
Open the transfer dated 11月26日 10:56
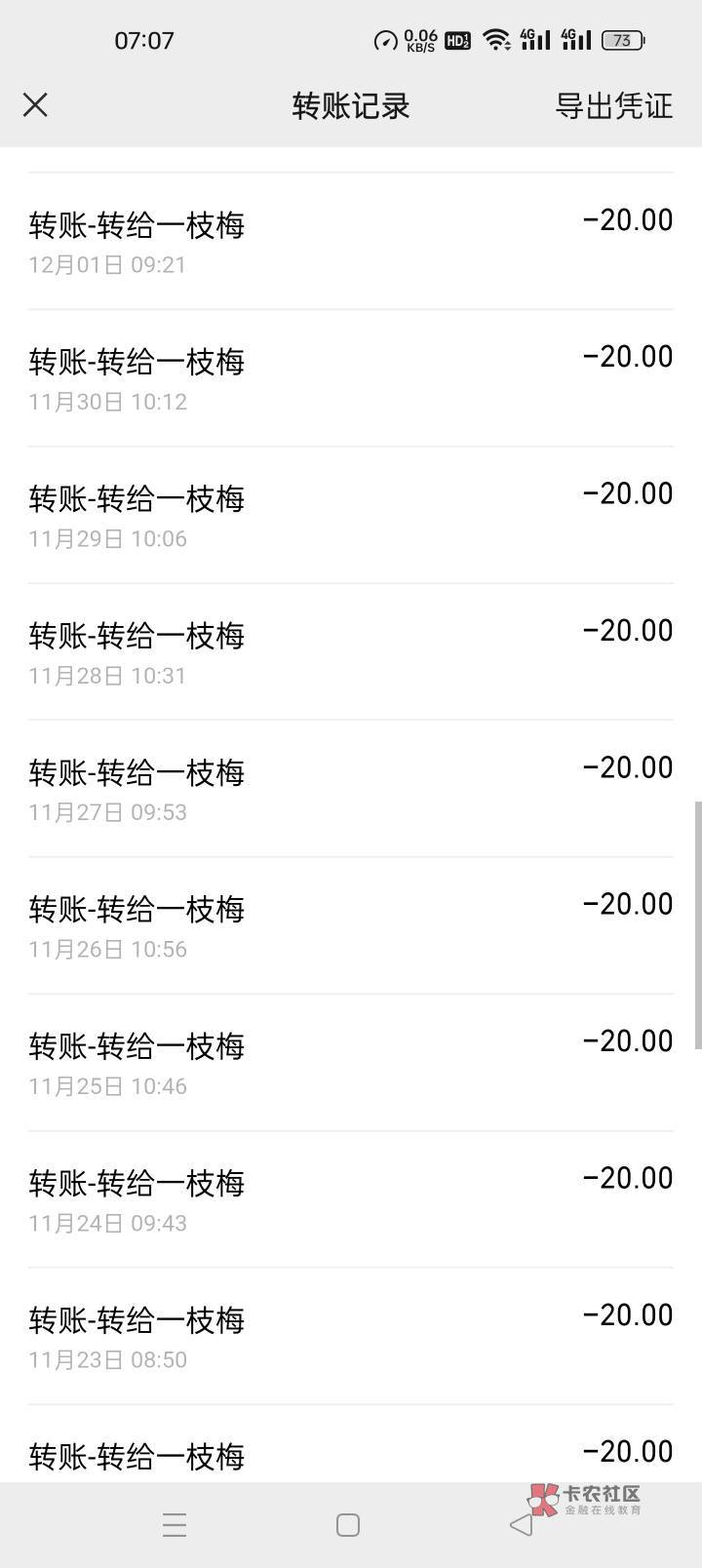(351, 926)
